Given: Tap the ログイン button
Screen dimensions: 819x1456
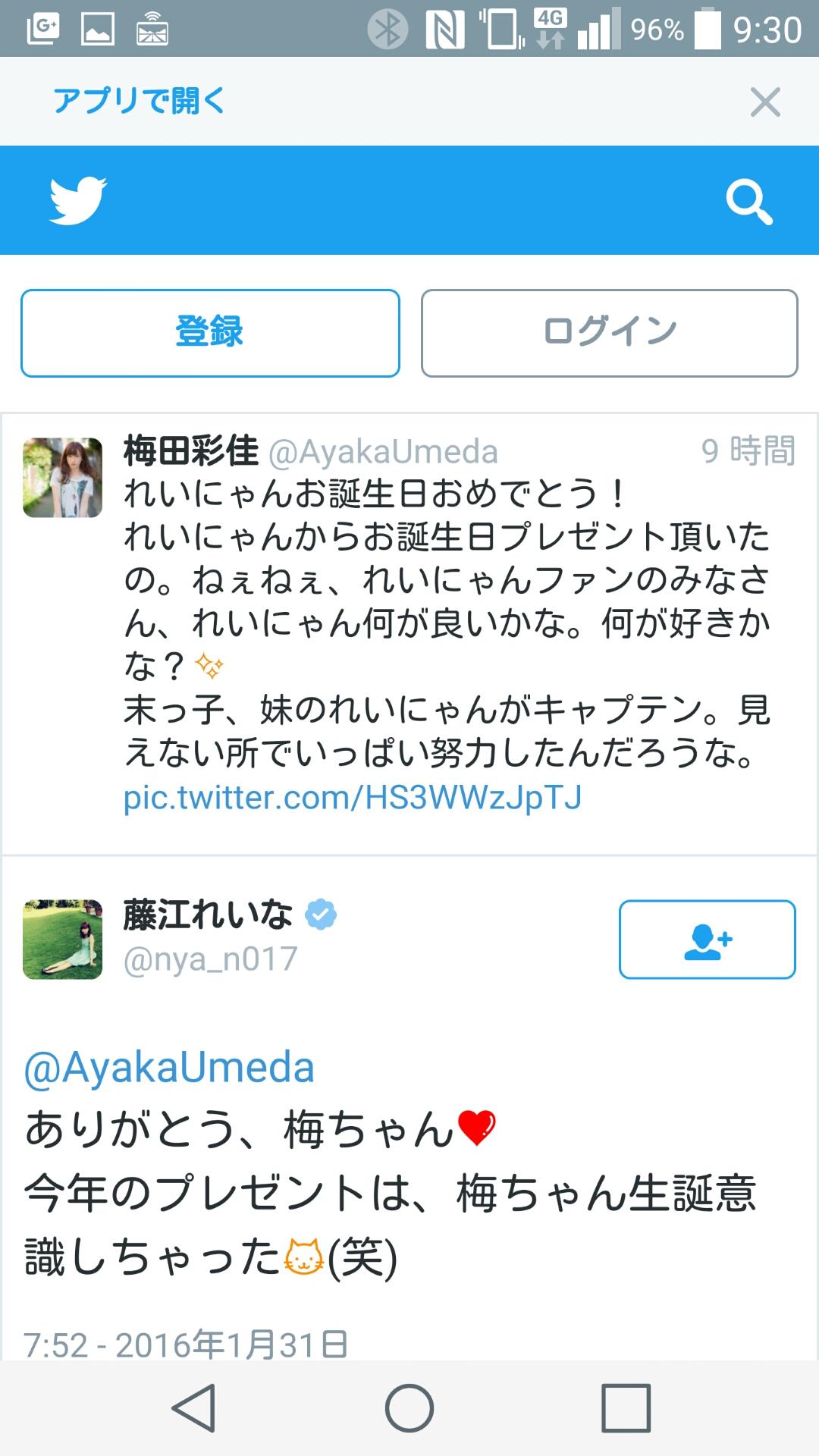Looking at the screenshot, I should click(609, 333).
